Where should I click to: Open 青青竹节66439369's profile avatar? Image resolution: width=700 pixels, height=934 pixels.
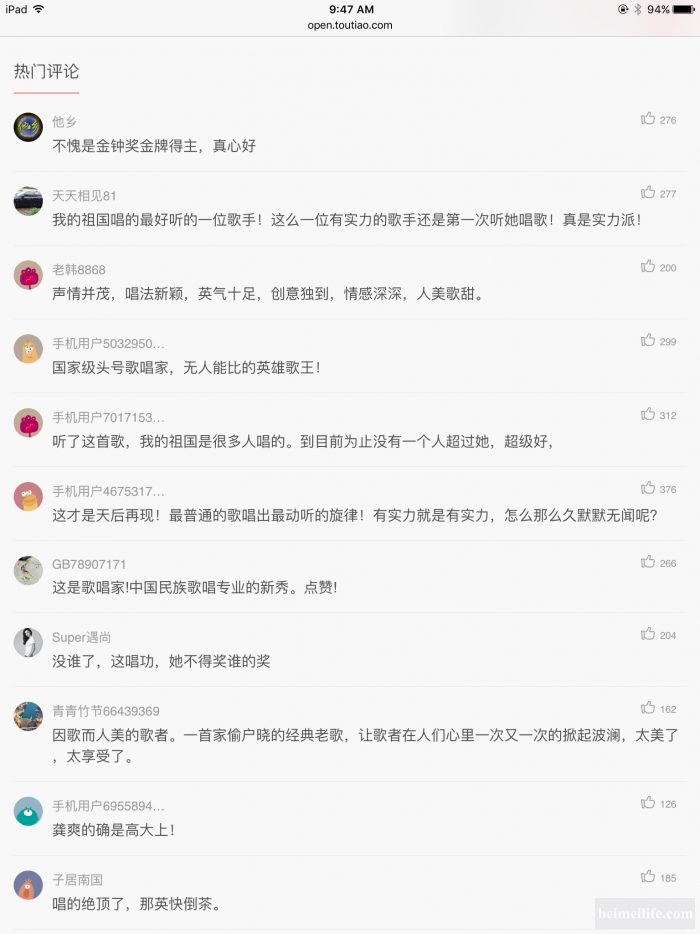(28, 717)
